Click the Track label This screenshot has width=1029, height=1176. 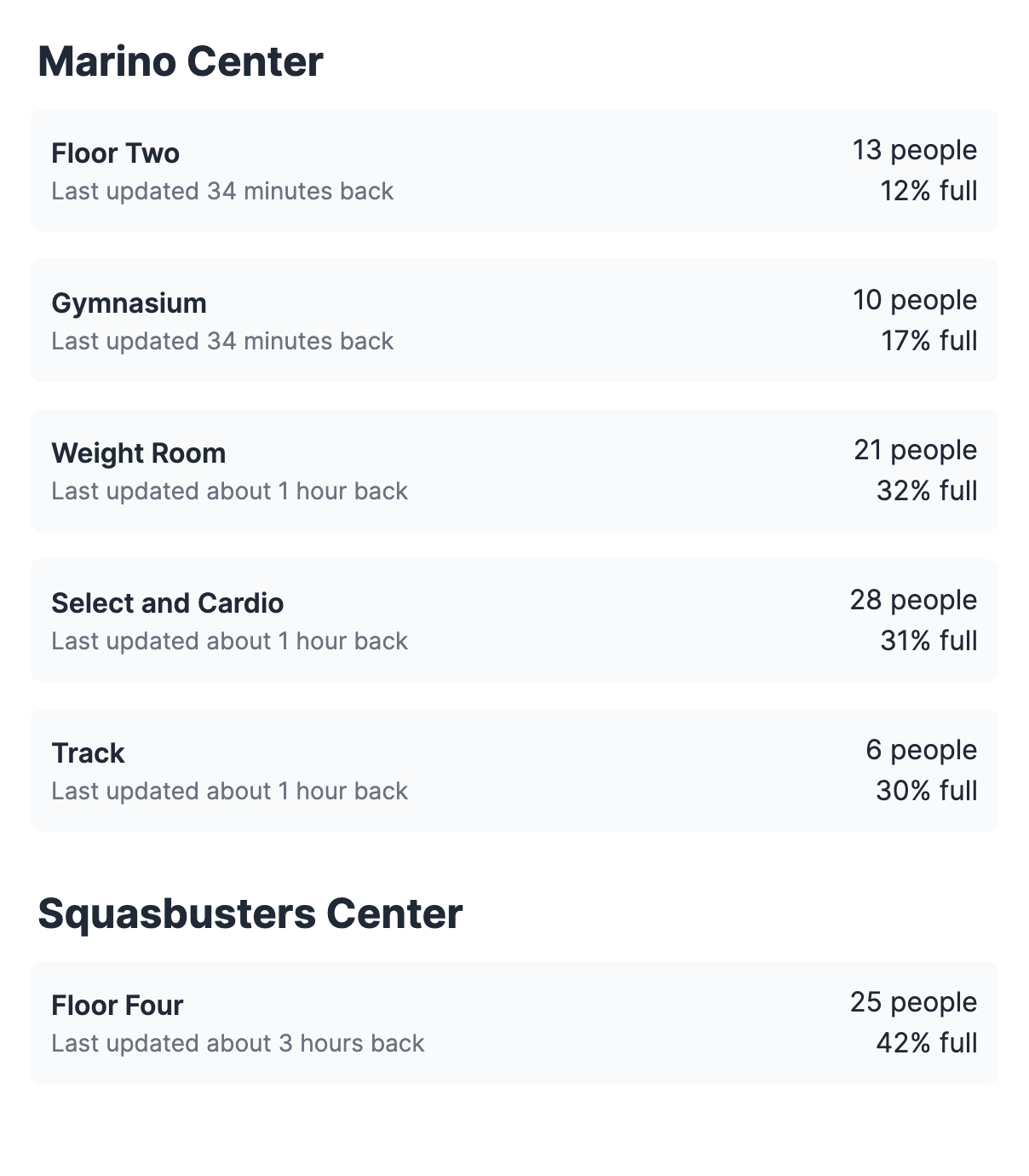88,753
